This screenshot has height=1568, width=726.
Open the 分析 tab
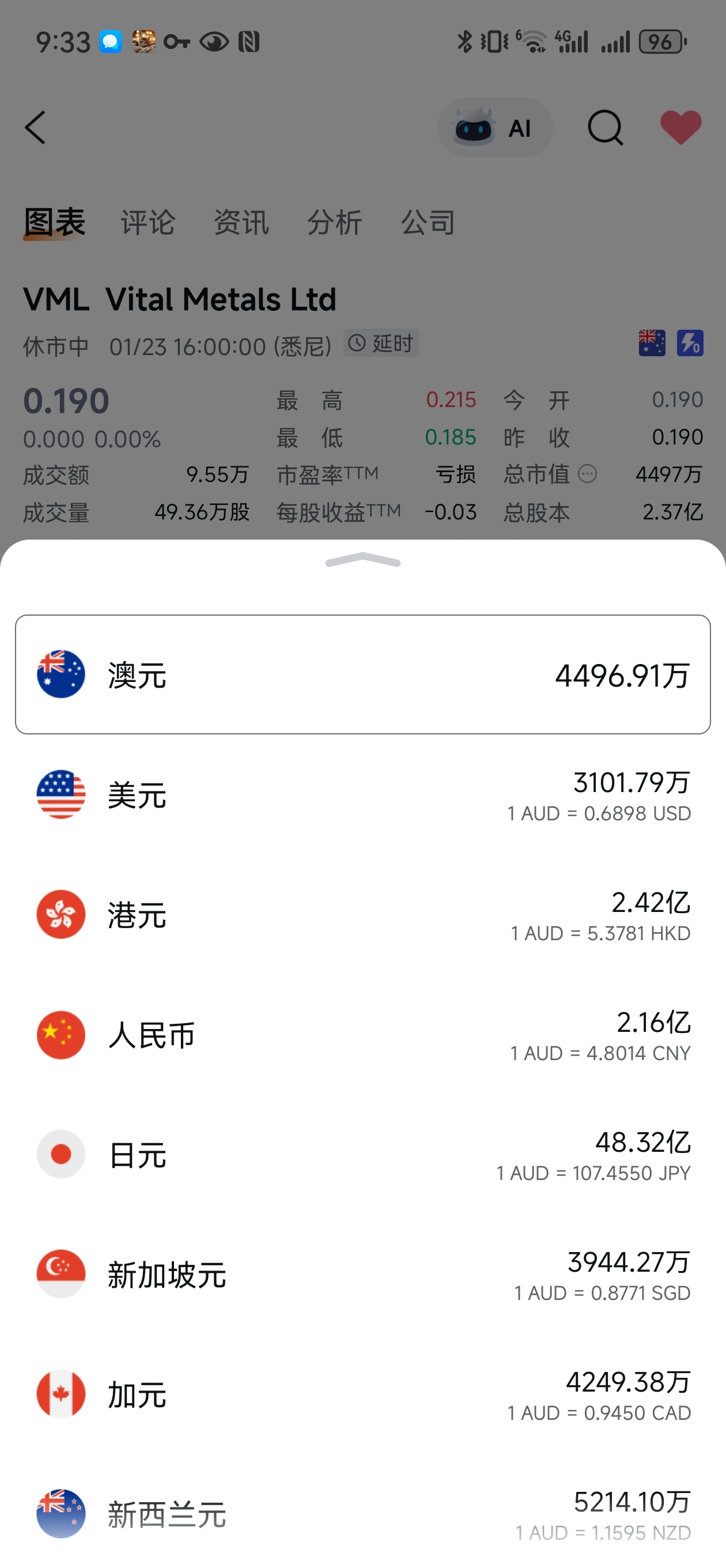pos(336,223)
